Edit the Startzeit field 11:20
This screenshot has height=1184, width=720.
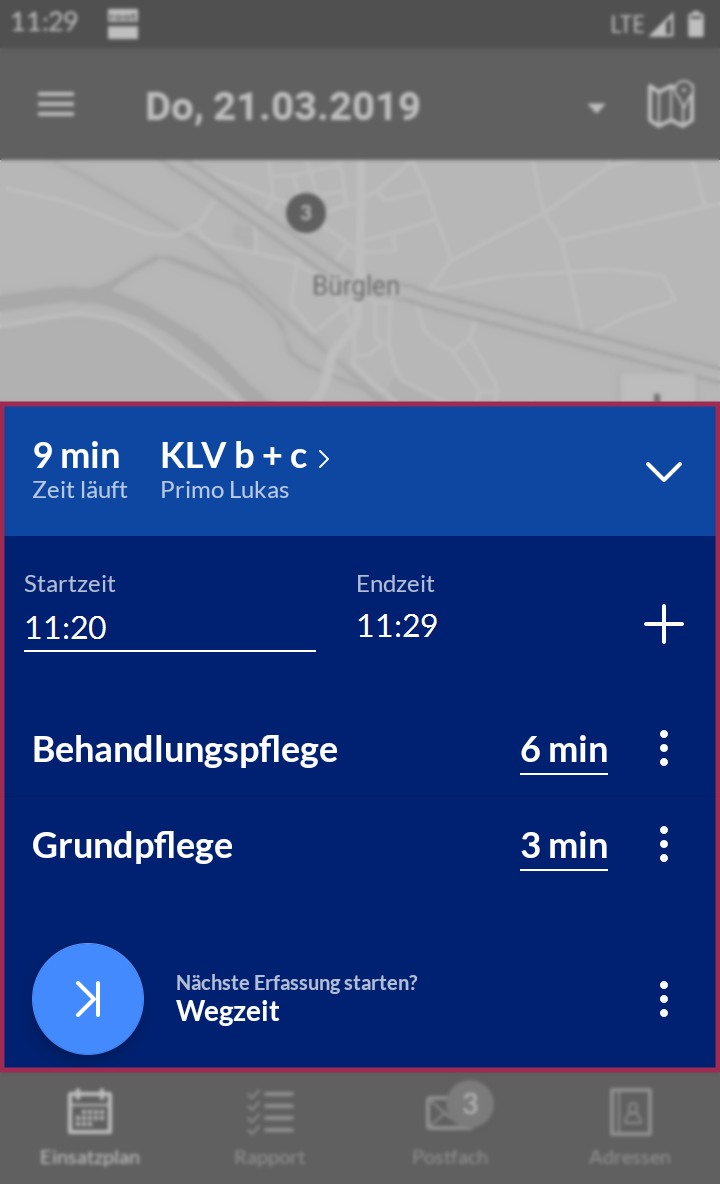[170, 628]
